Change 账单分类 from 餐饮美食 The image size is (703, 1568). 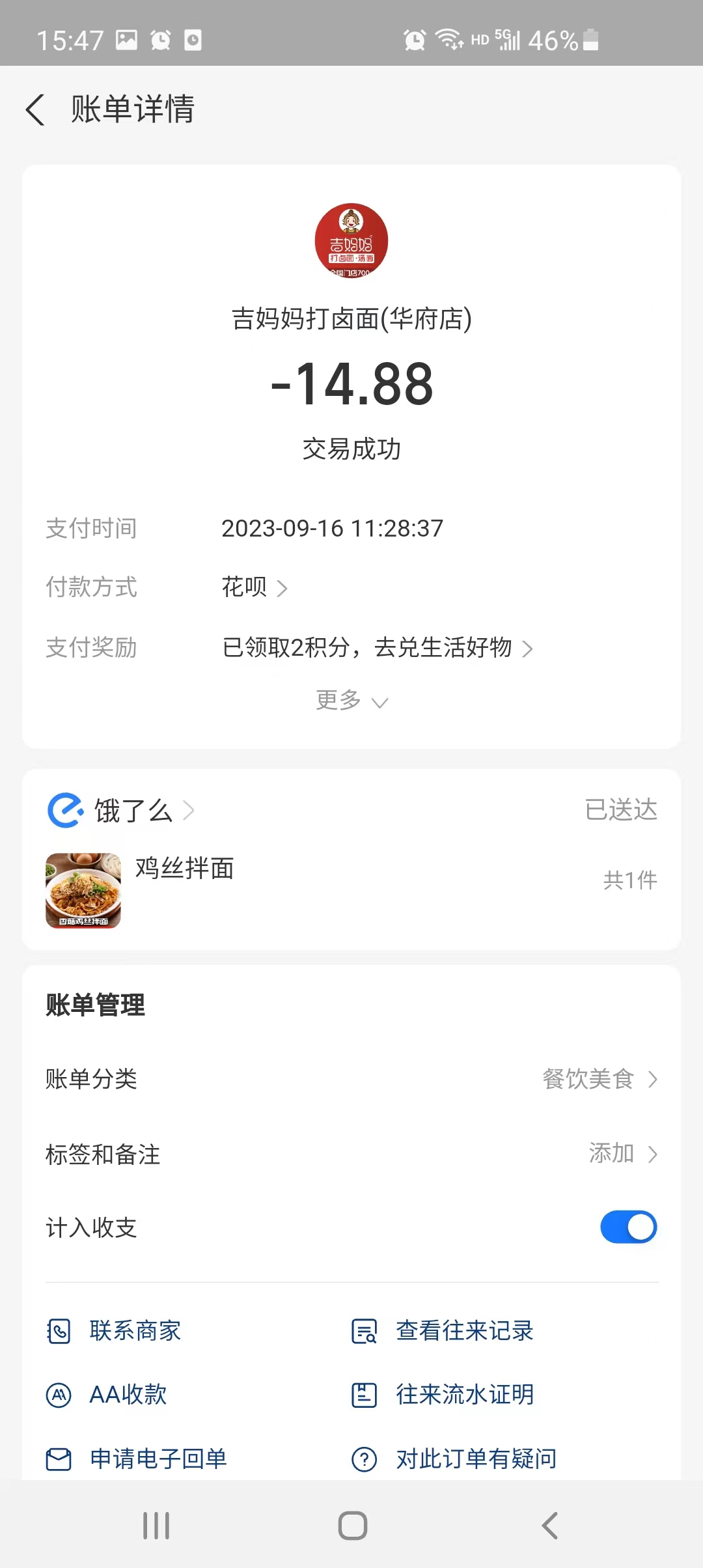pos(599,1079)
